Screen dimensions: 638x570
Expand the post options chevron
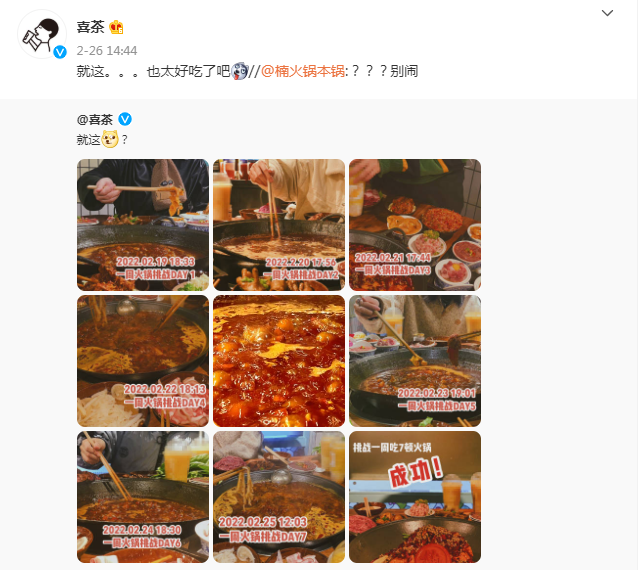pyautogui.click(x=607, y=13)
